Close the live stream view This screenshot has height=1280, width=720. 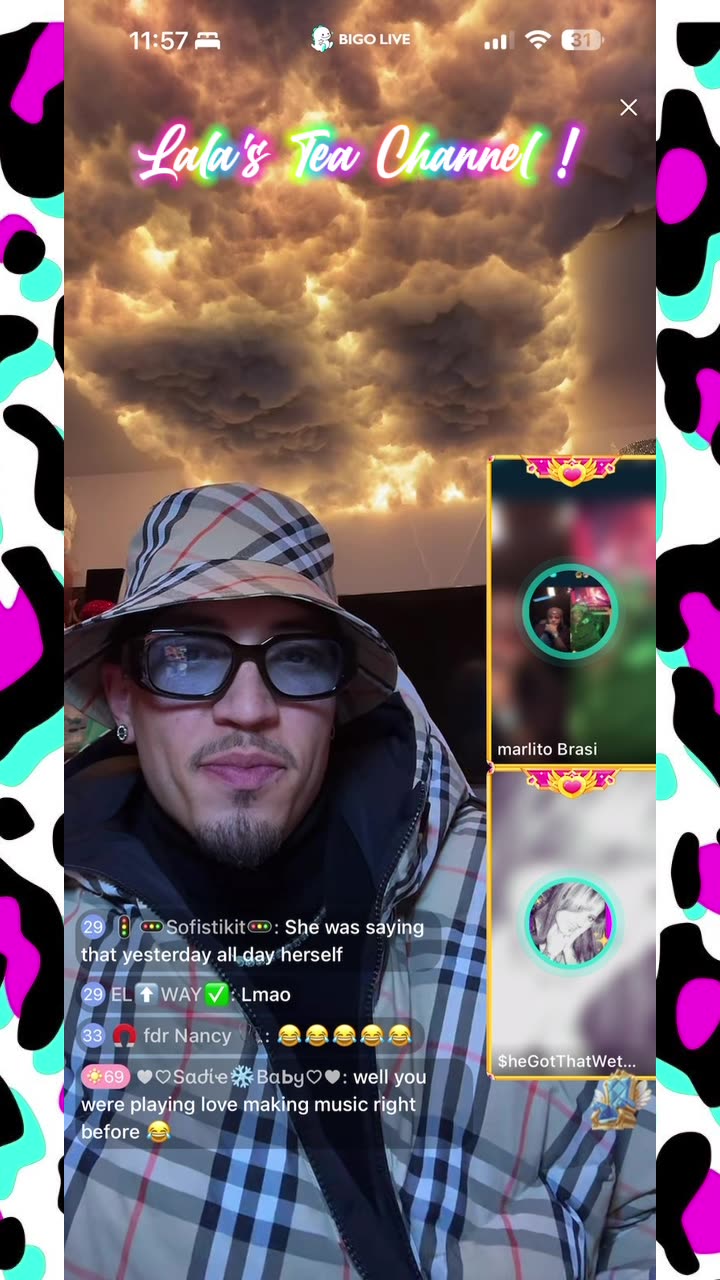(628, 108)
